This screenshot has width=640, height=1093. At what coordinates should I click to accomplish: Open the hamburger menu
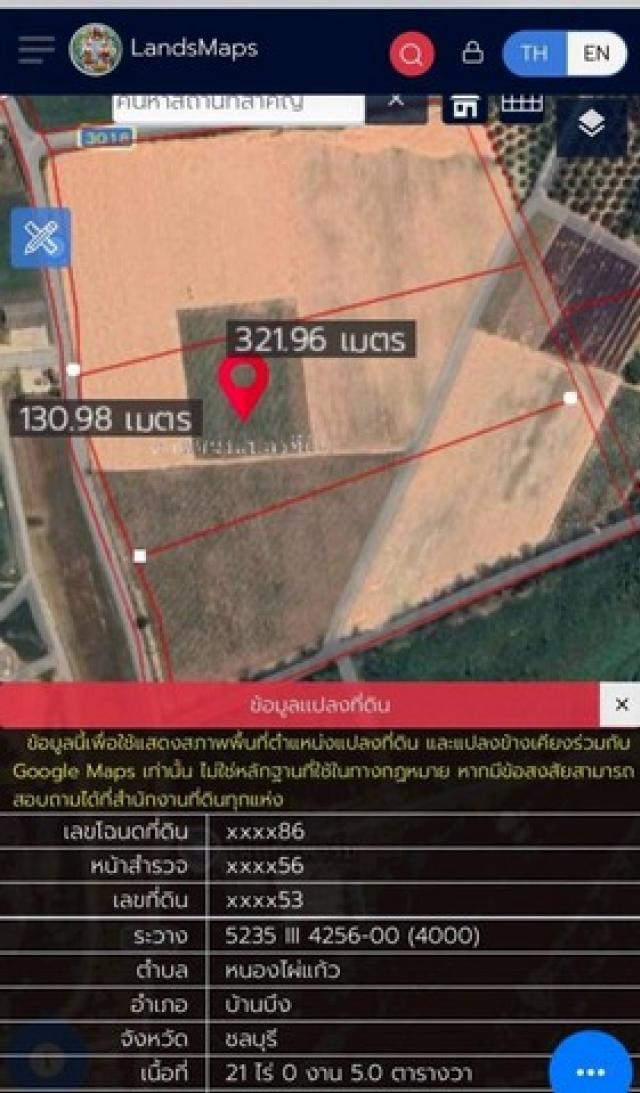[36, 50]
